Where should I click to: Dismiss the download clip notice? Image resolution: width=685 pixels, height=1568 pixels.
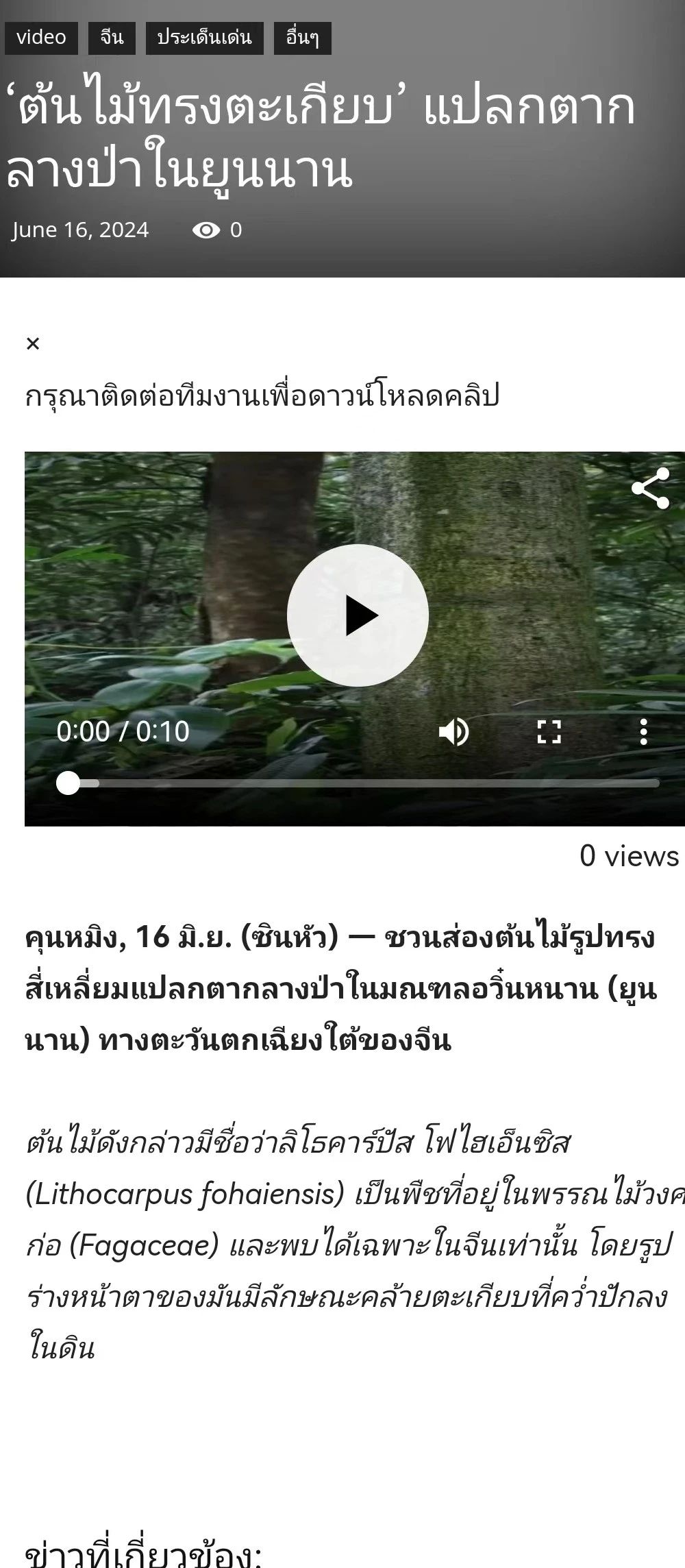pos(33,343)
